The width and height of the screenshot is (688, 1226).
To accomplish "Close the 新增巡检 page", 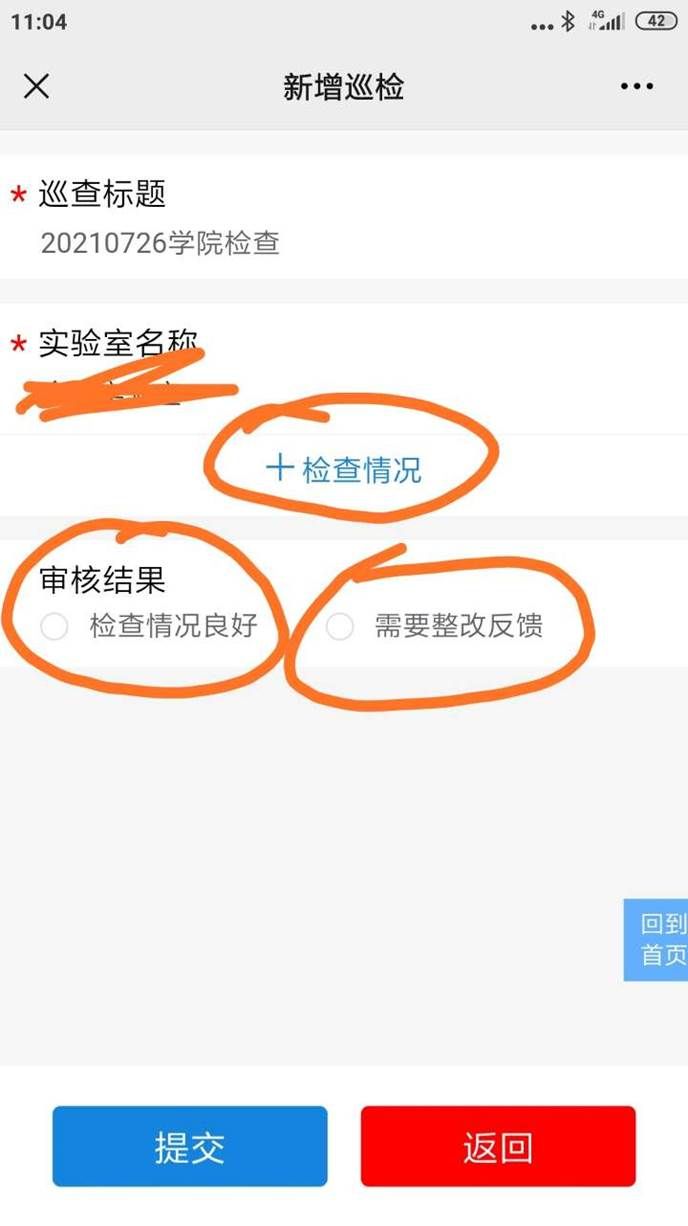I will pos(36,87).
